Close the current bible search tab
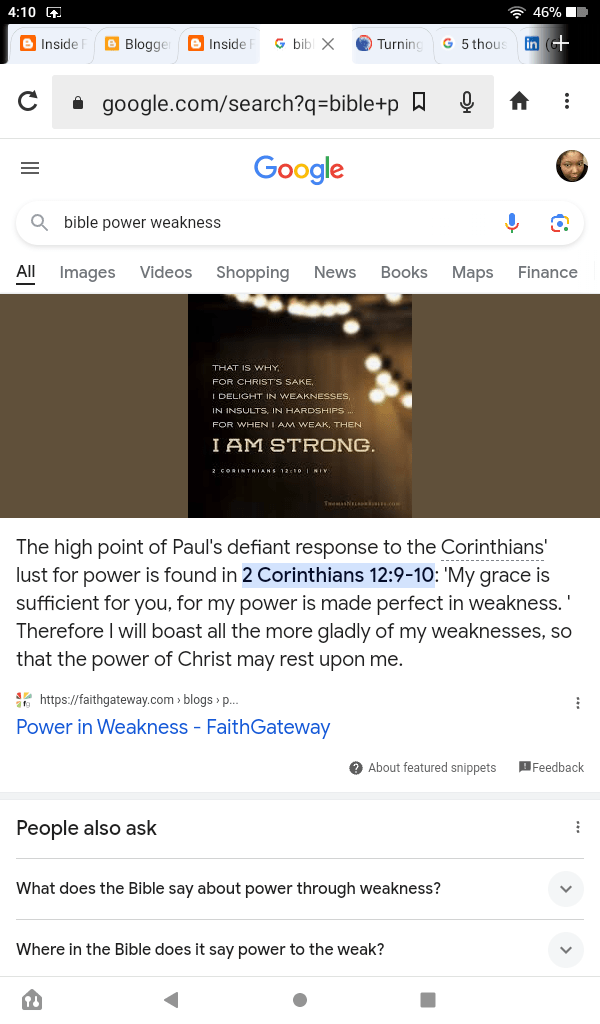The image size is (600, 1024). [328, 44]
